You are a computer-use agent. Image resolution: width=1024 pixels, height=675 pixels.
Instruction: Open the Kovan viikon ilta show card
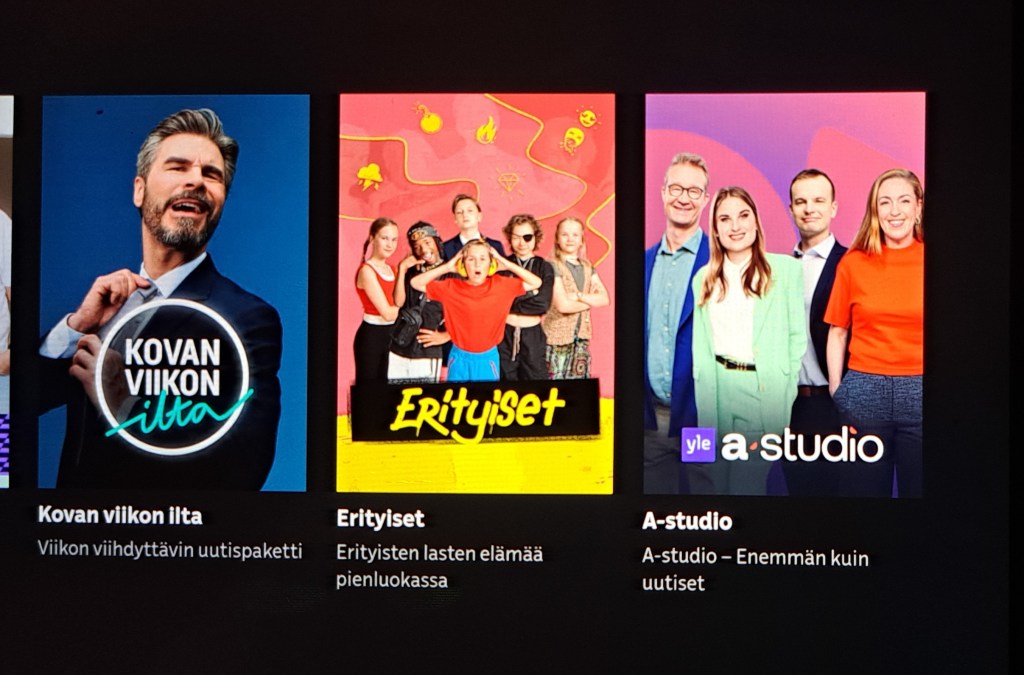173,292
